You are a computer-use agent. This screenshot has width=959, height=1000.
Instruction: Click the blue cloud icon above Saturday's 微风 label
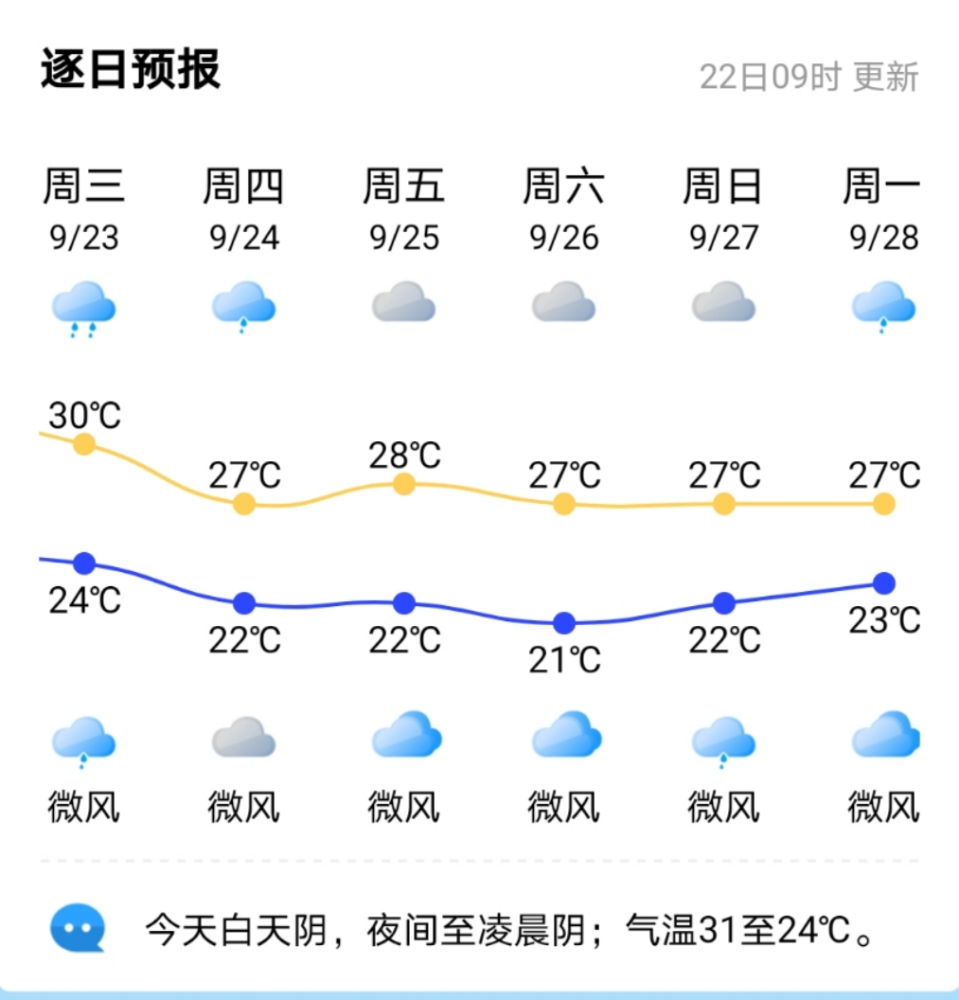pos(565,737)
